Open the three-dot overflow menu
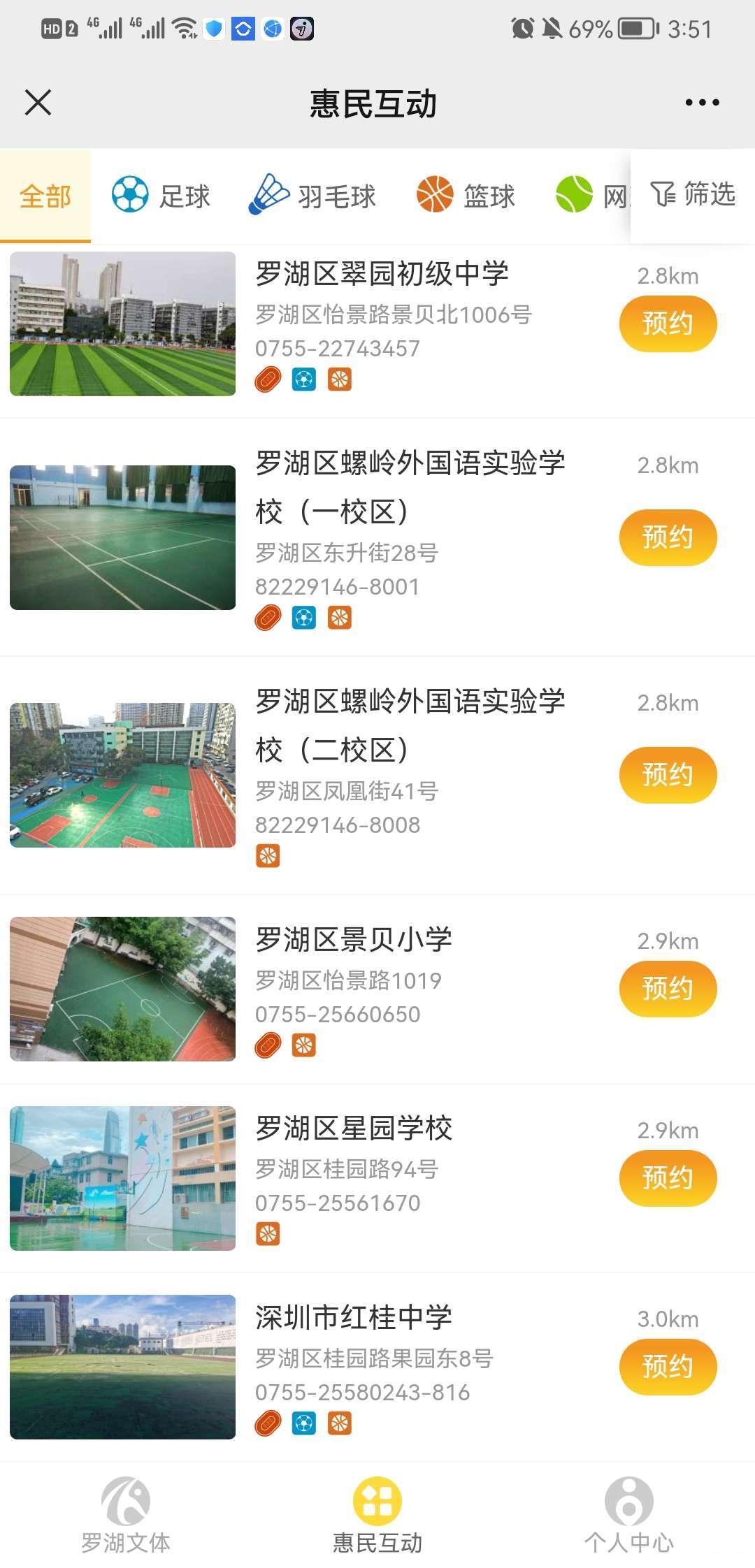Screen dimensions: 755x1568 pos(702,103)
